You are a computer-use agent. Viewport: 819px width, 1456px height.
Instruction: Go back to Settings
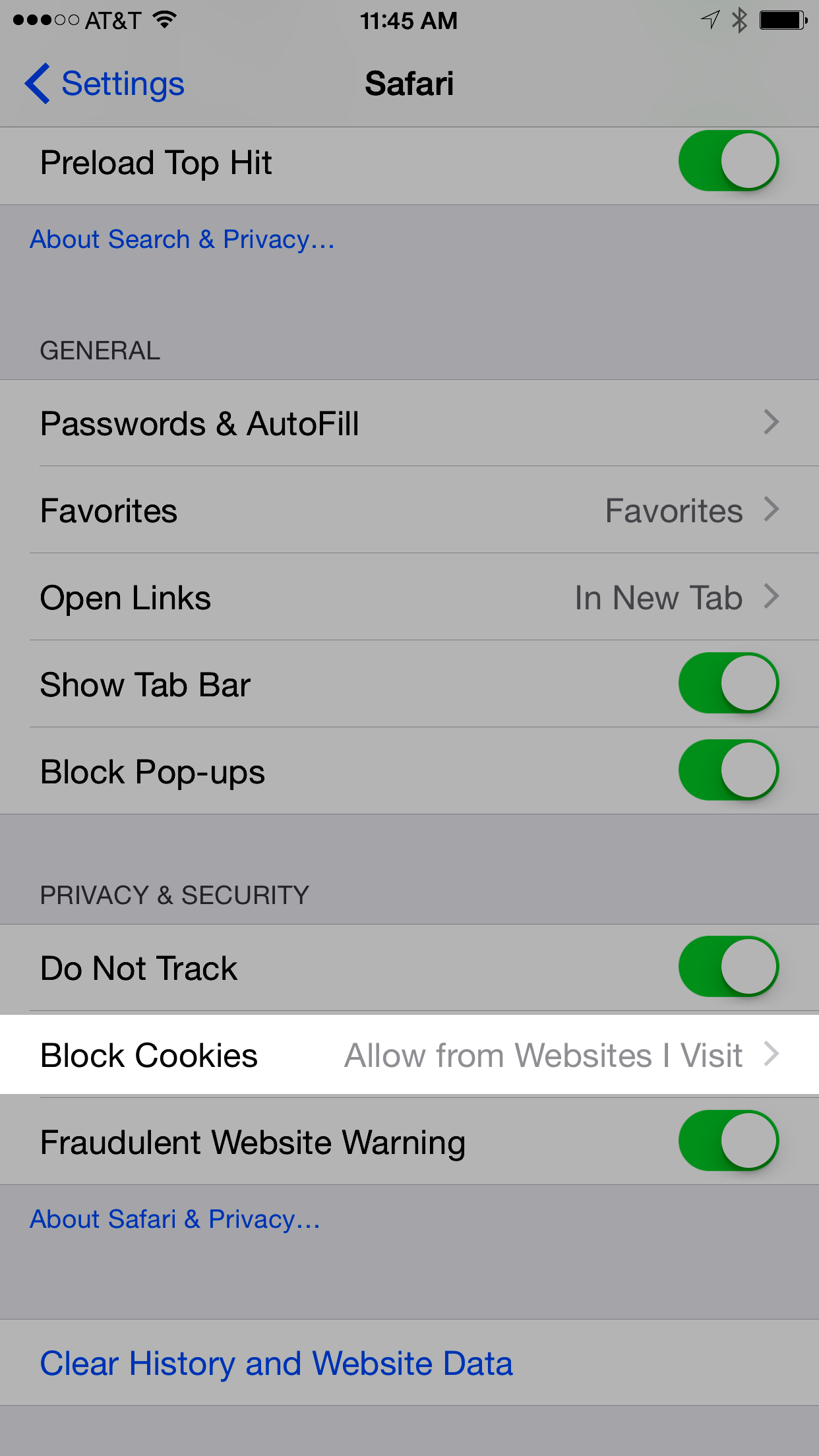pos(106,84)
